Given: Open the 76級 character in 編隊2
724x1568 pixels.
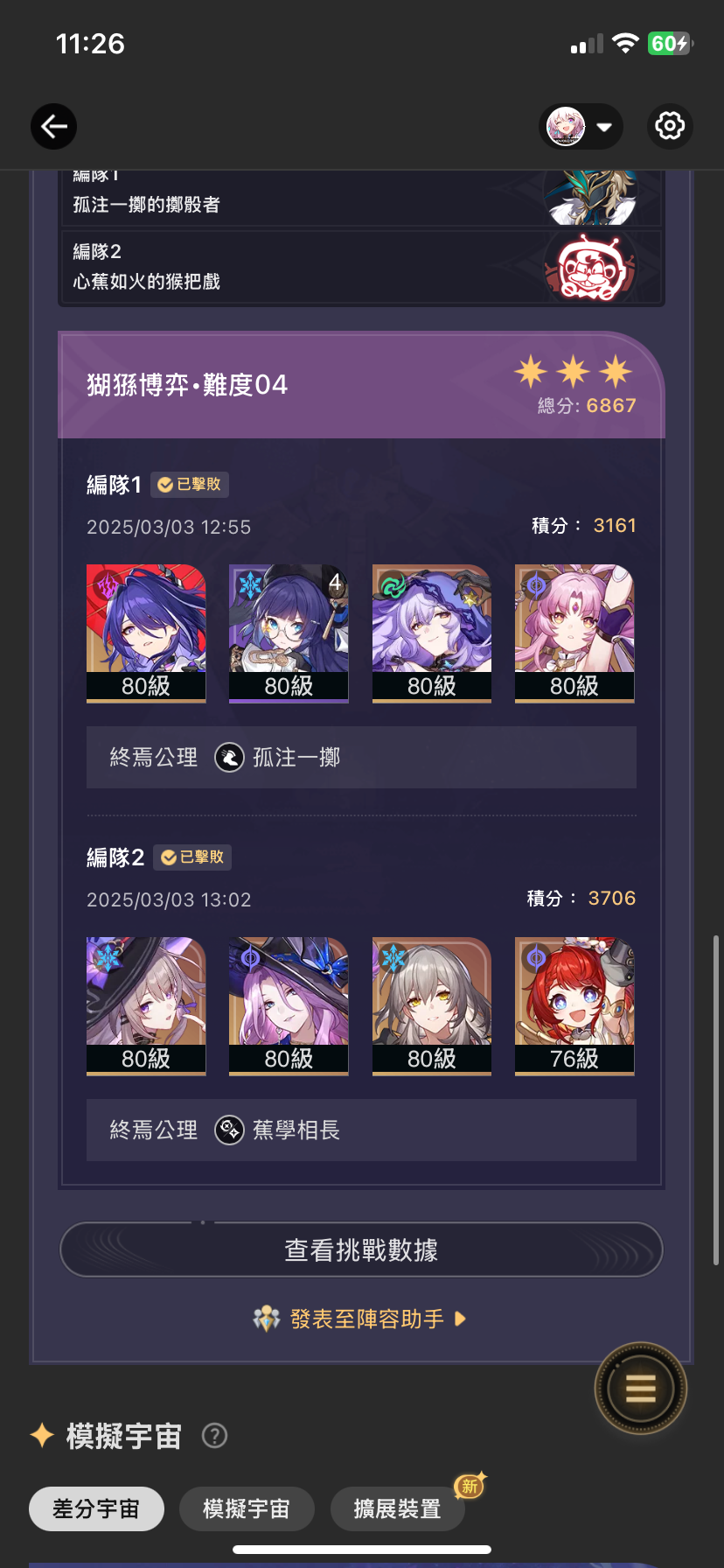Looking at the screenshot, I should [574, 1005].
